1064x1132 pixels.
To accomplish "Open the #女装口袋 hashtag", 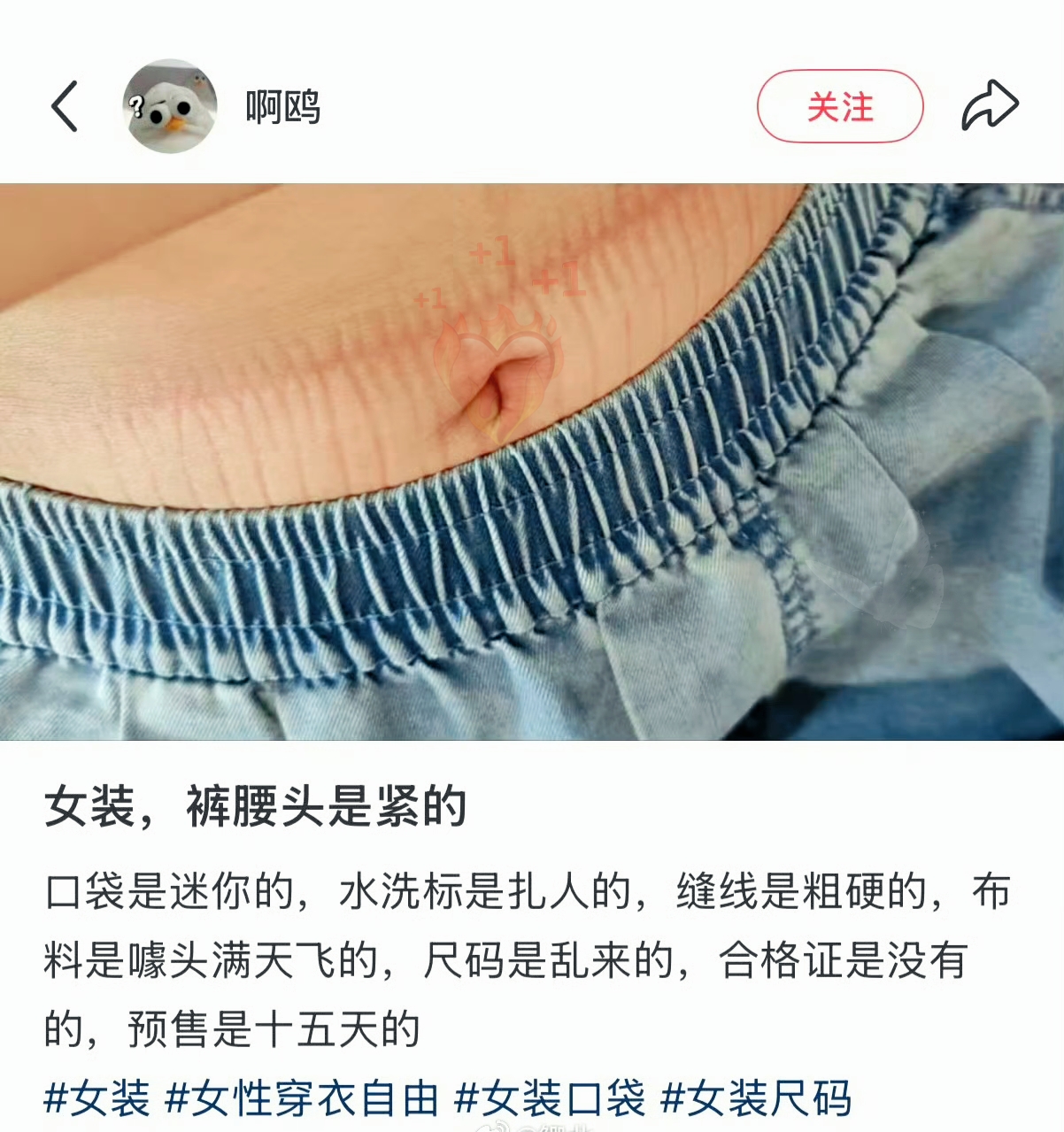I will click(550, 1098).
